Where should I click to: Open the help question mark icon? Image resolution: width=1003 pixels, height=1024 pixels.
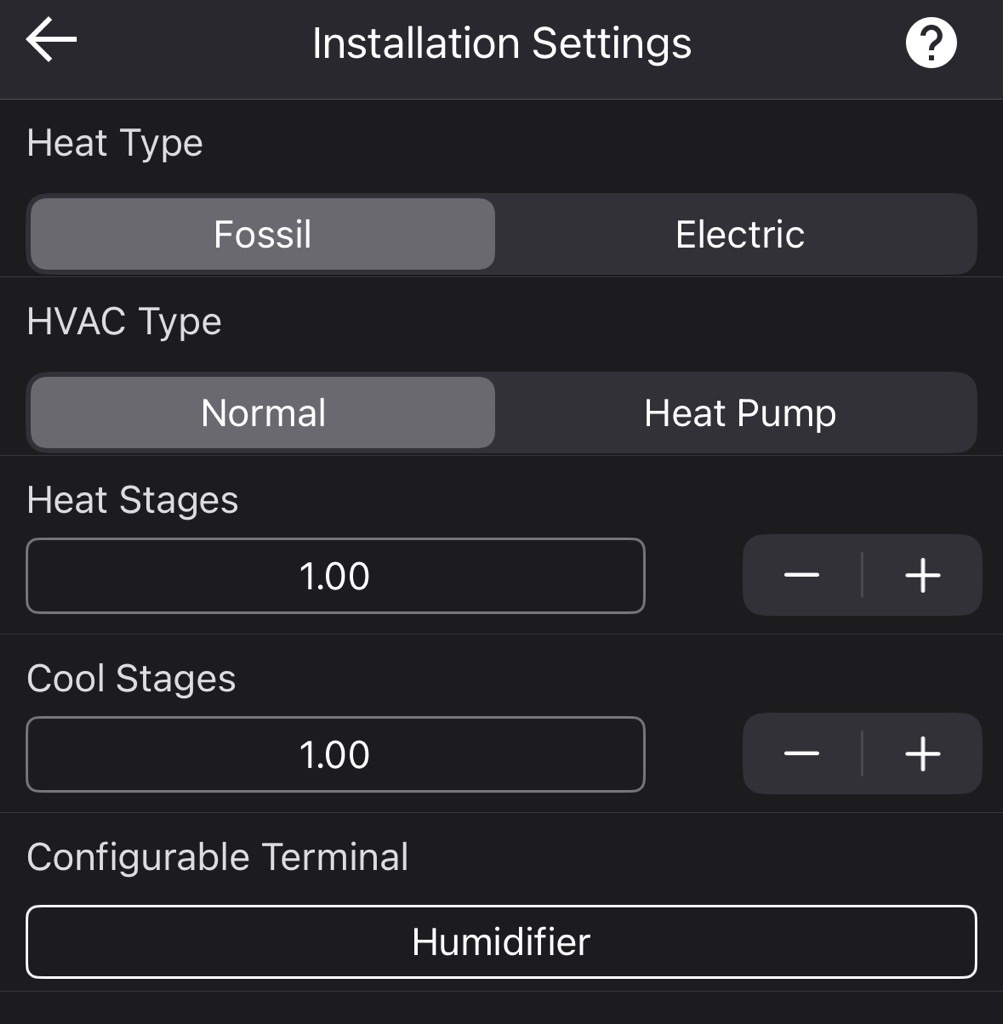pos(931,44)
